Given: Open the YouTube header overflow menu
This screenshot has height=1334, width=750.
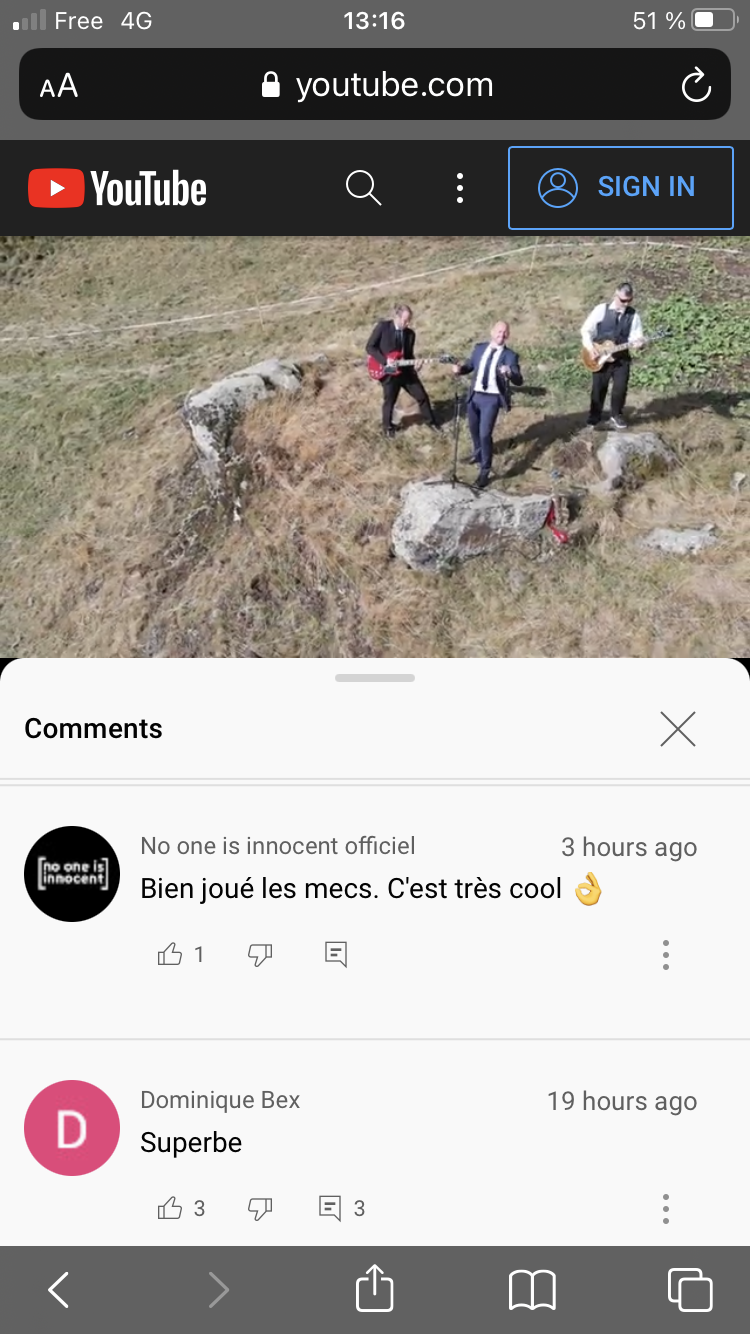Looking at the screenshot, I should point(459,187).
